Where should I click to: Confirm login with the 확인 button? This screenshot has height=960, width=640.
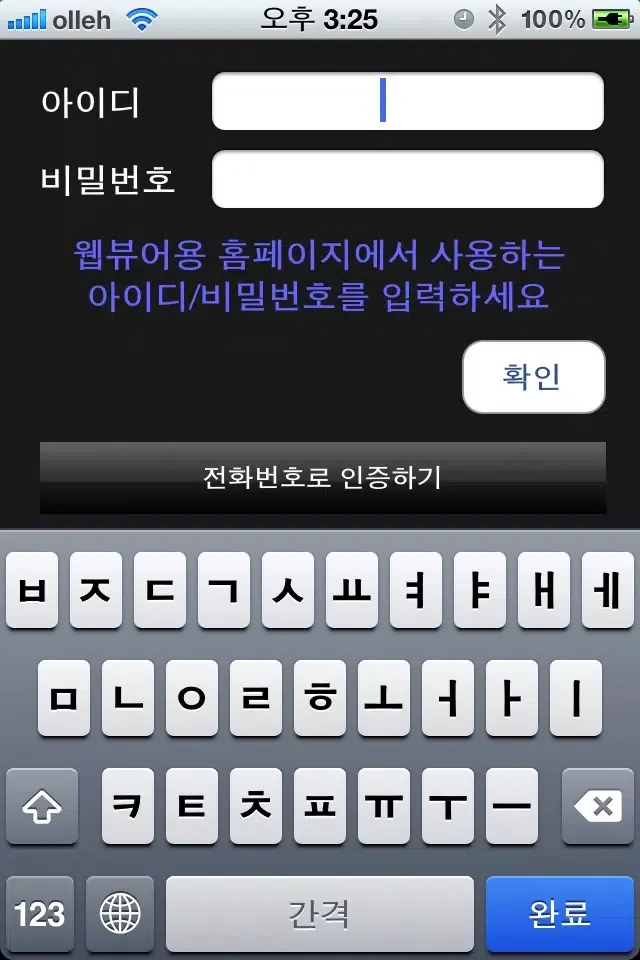(x=533, y=377)
